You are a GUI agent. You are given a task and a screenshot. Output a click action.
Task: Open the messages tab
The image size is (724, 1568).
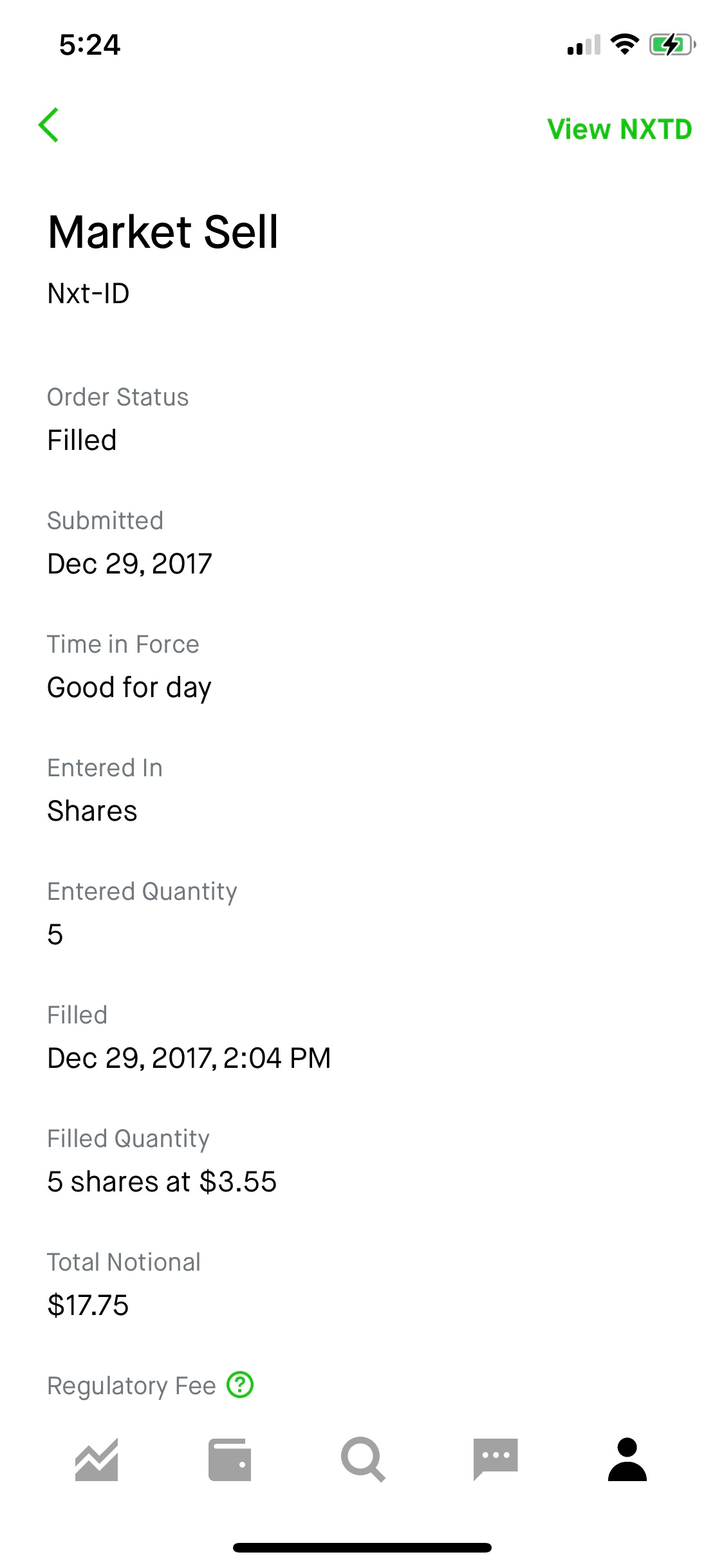coord(495,1459)
